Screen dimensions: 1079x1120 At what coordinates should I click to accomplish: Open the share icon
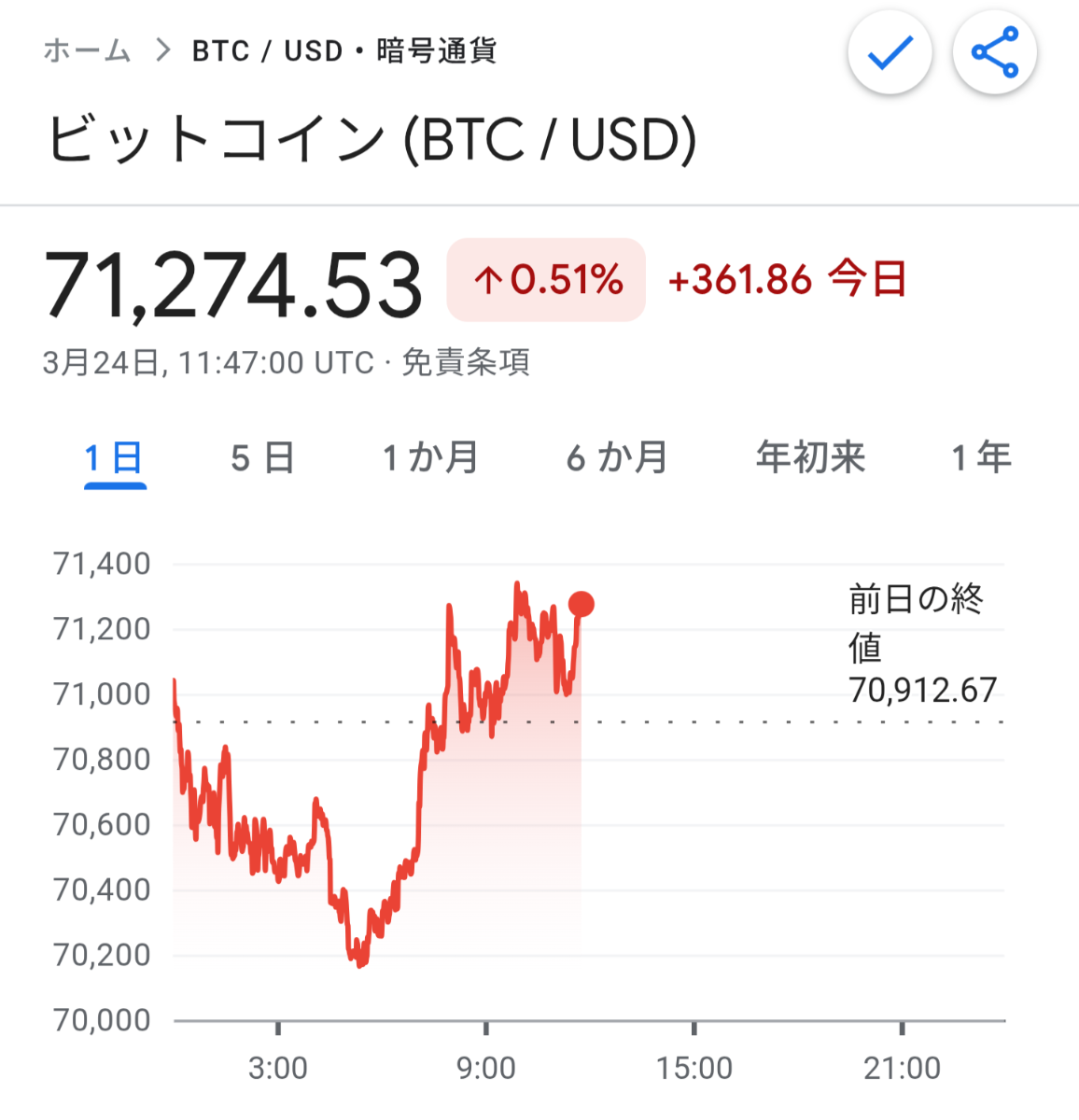coord(995,53)
